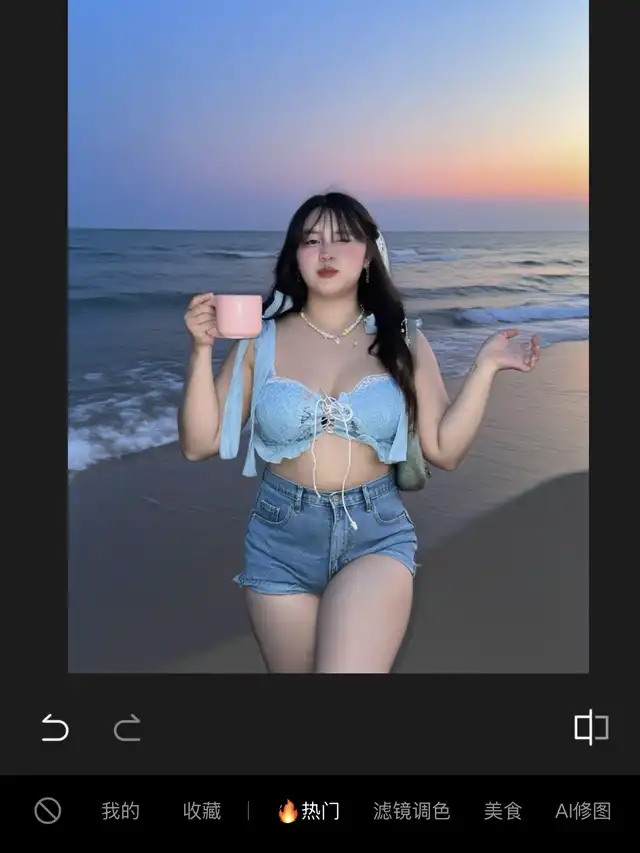Remove the applied filter
This screenshot has width=640, height=853.
48,811
